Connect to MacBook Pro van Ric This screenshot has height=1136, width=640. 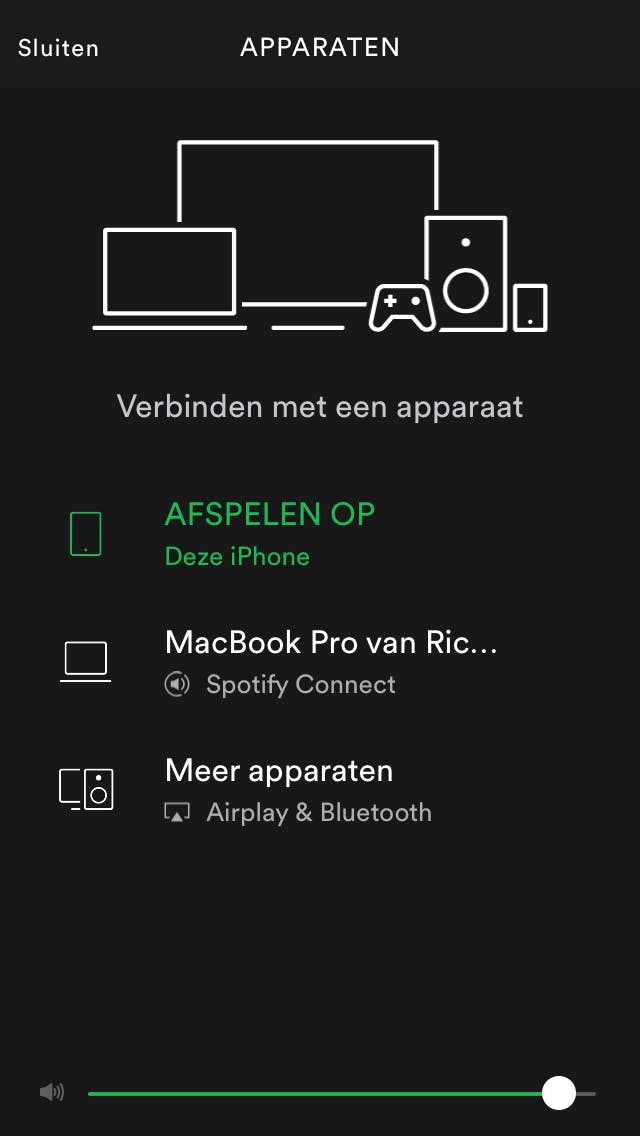pos(330,661)
